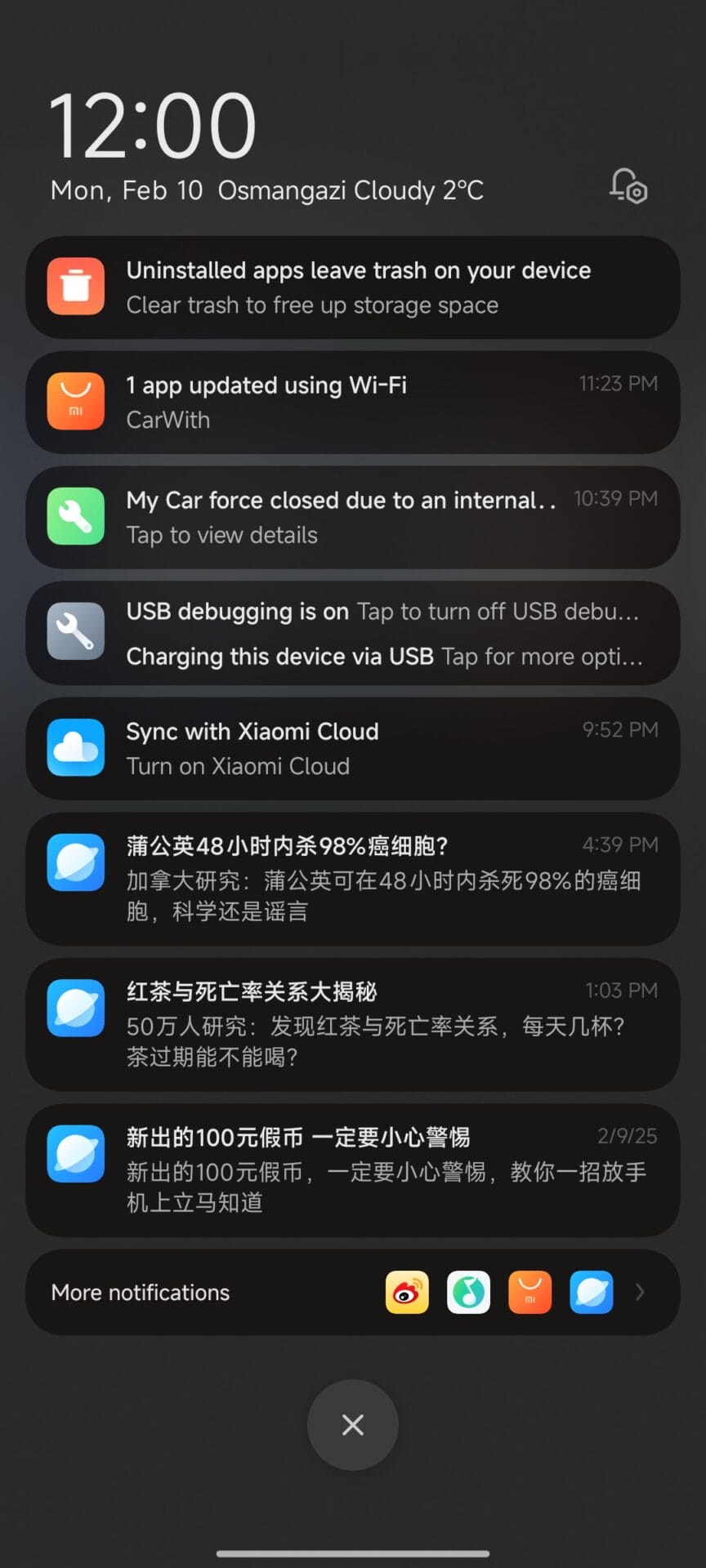Open the 蒲公英48小时 news notification

point(353,879)
